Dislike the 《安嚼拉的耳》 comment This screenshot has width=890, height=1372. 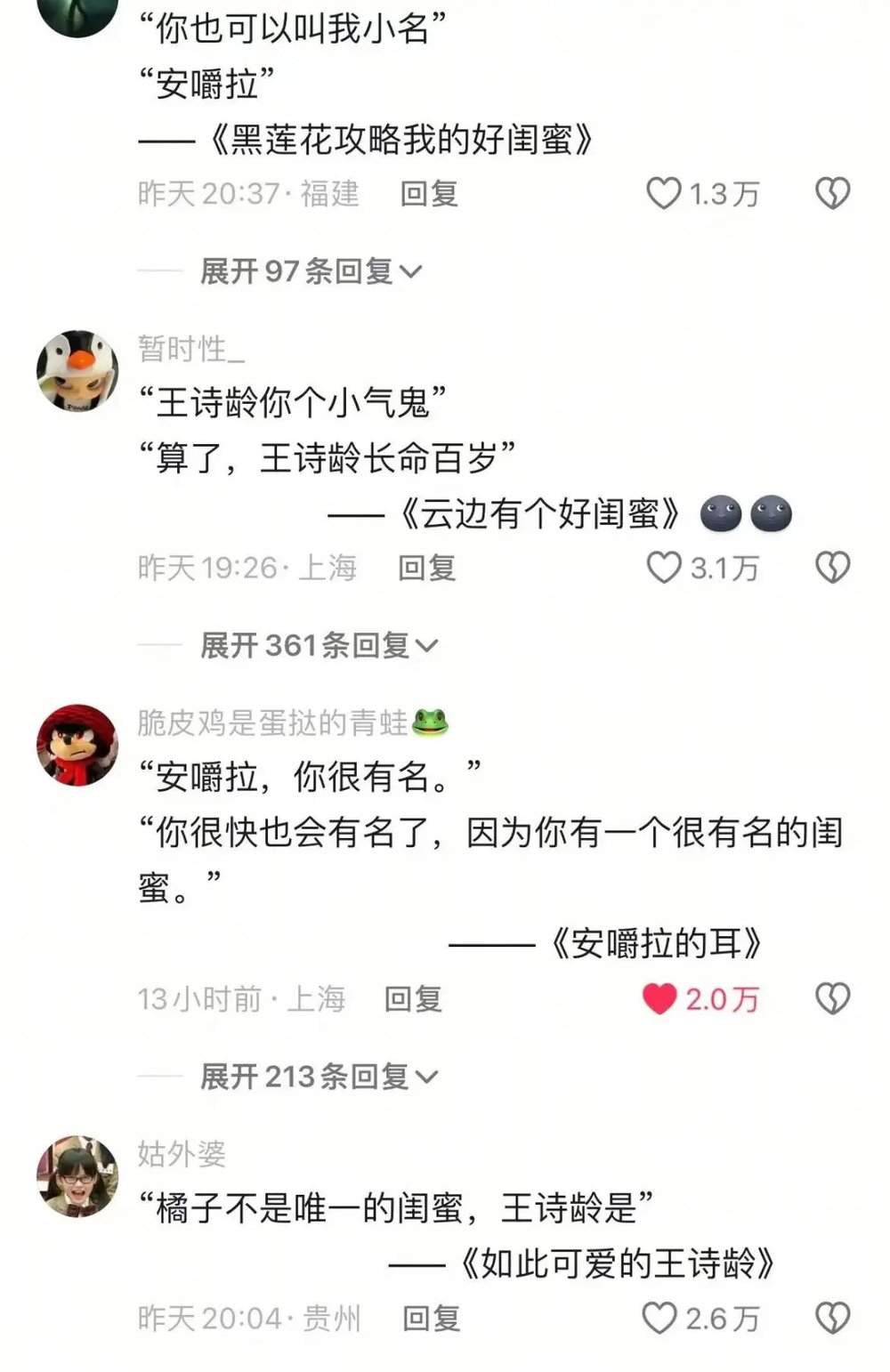[x=832, y=999]
